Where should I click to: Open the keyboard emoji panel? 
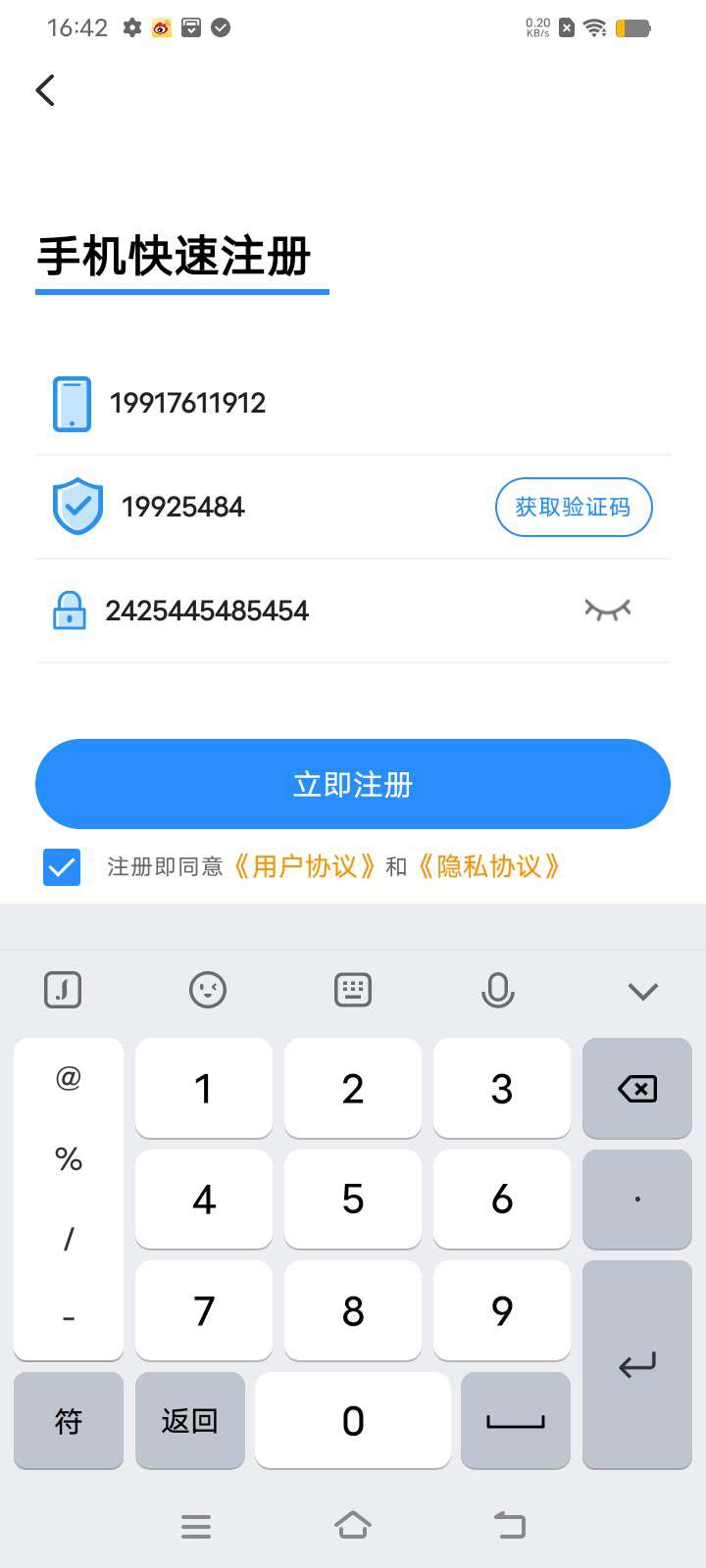[208, 990]
